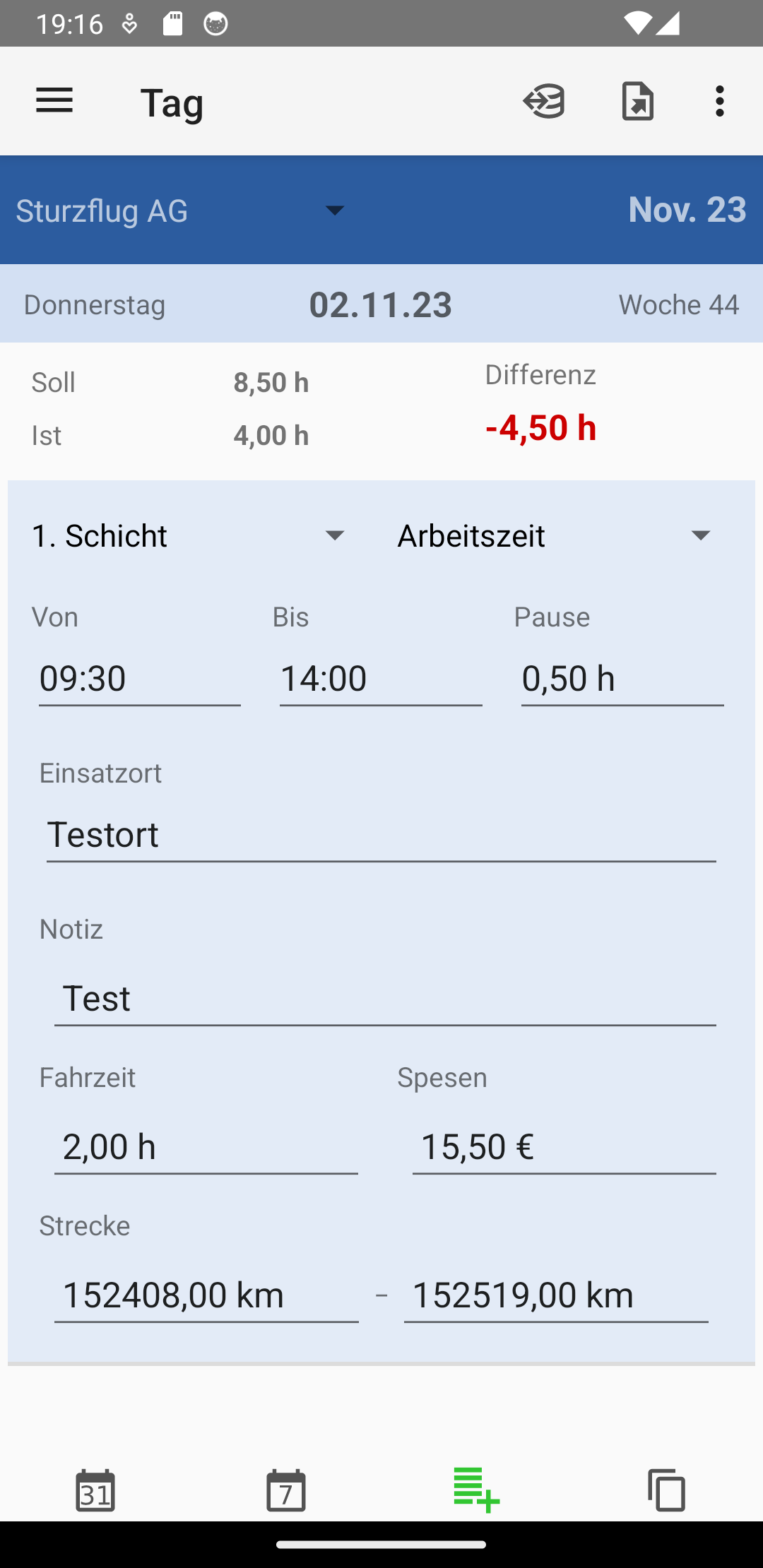This screenshot has width=763, height=1568.
Task: Edit the Von start time 09:30
Action: [139, 679]
